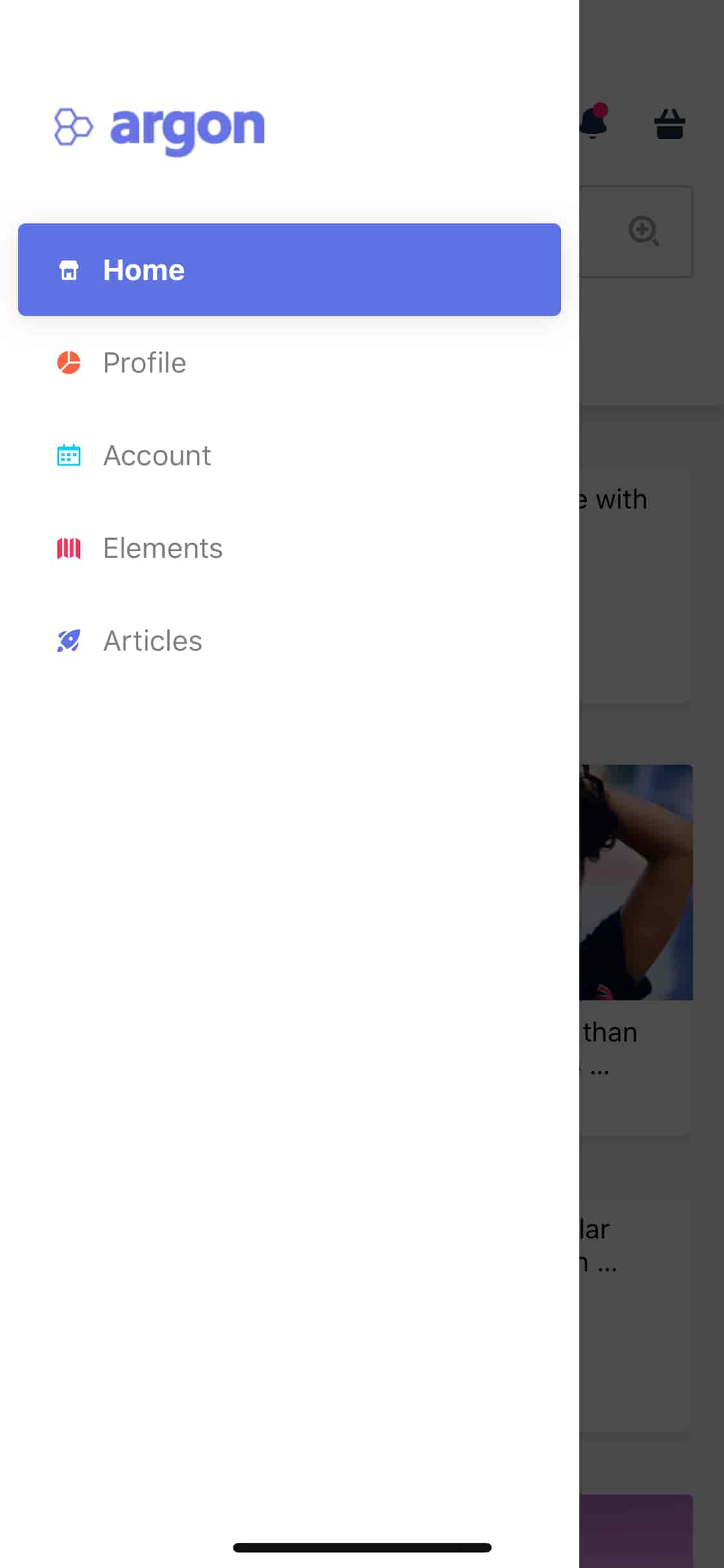
Task: Navigate to the Profile menu item
Action: [x=144, y=363]
